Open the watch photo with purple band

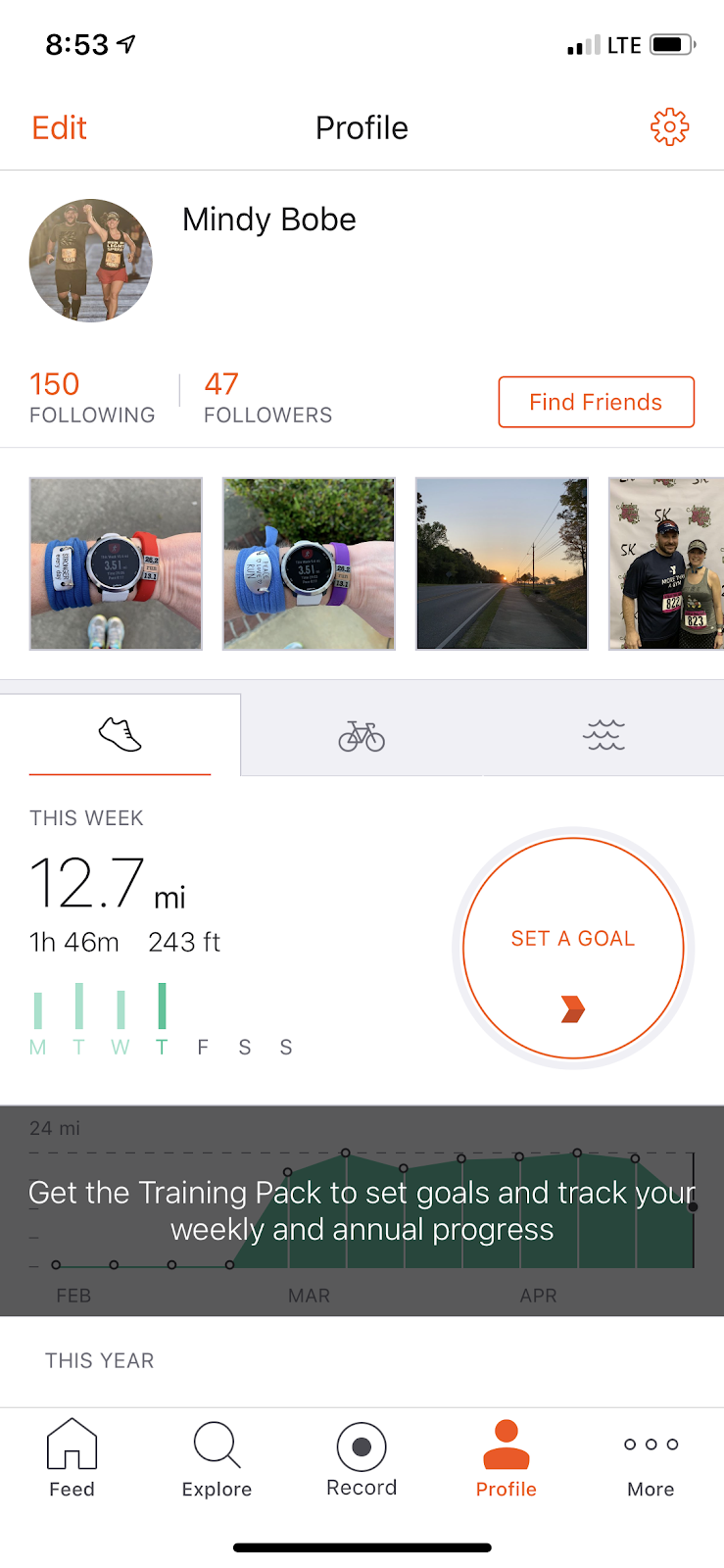[309, 563]
